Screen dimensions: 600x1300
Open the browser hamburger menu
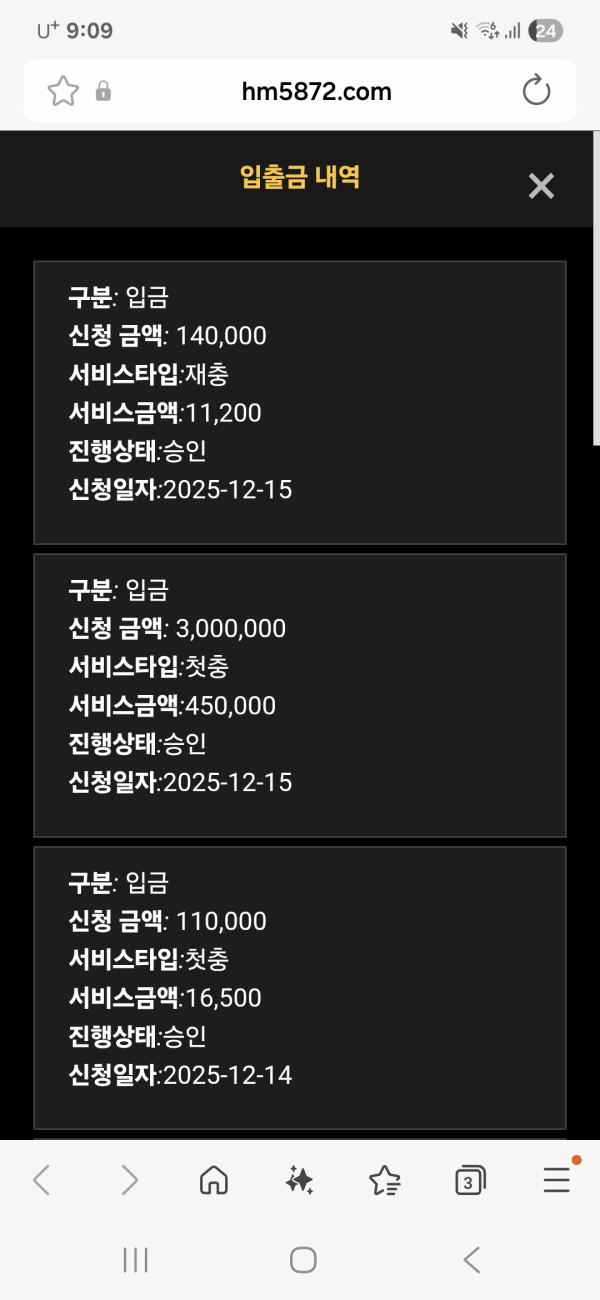(x=557, y=1181)
